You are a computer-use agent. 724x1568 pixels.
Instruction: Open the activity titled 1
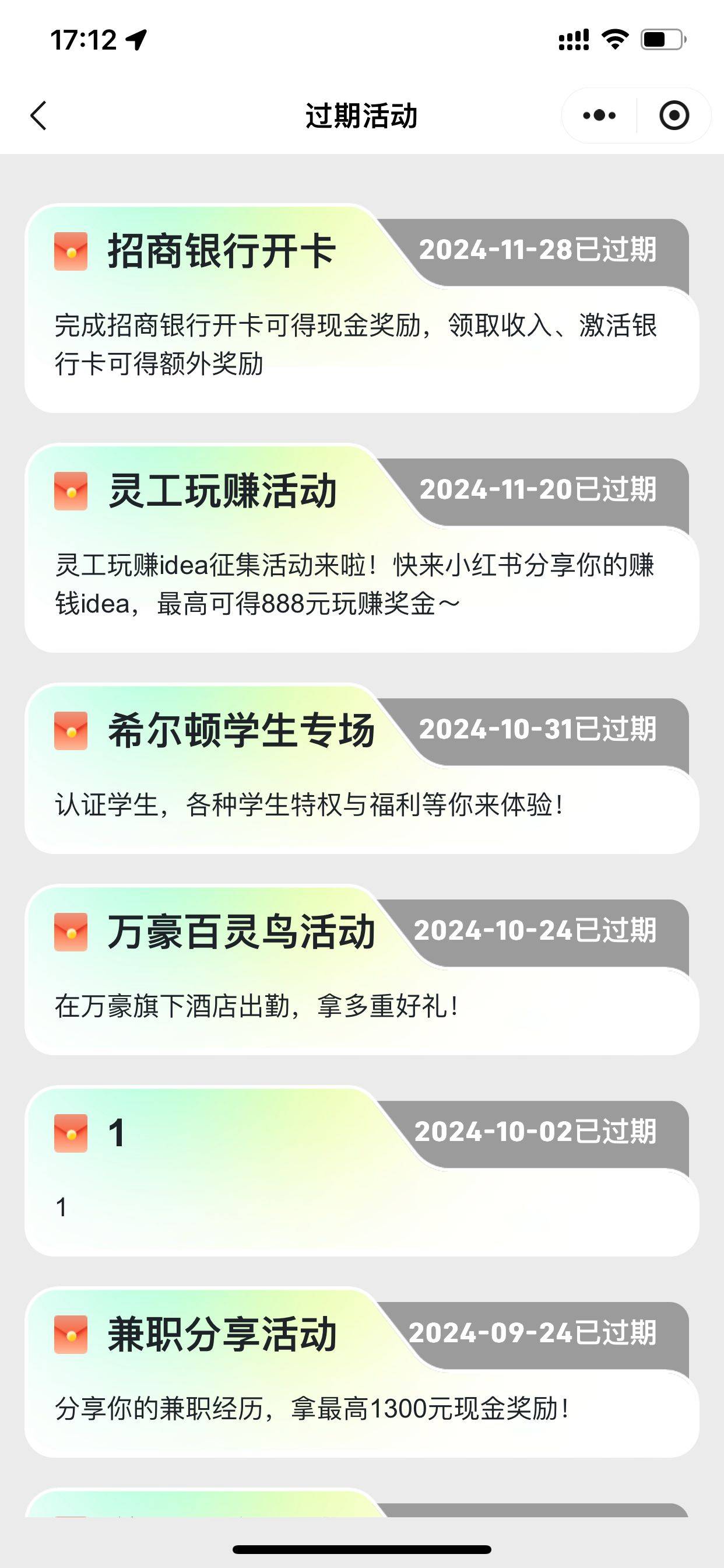coord(361,1171)
